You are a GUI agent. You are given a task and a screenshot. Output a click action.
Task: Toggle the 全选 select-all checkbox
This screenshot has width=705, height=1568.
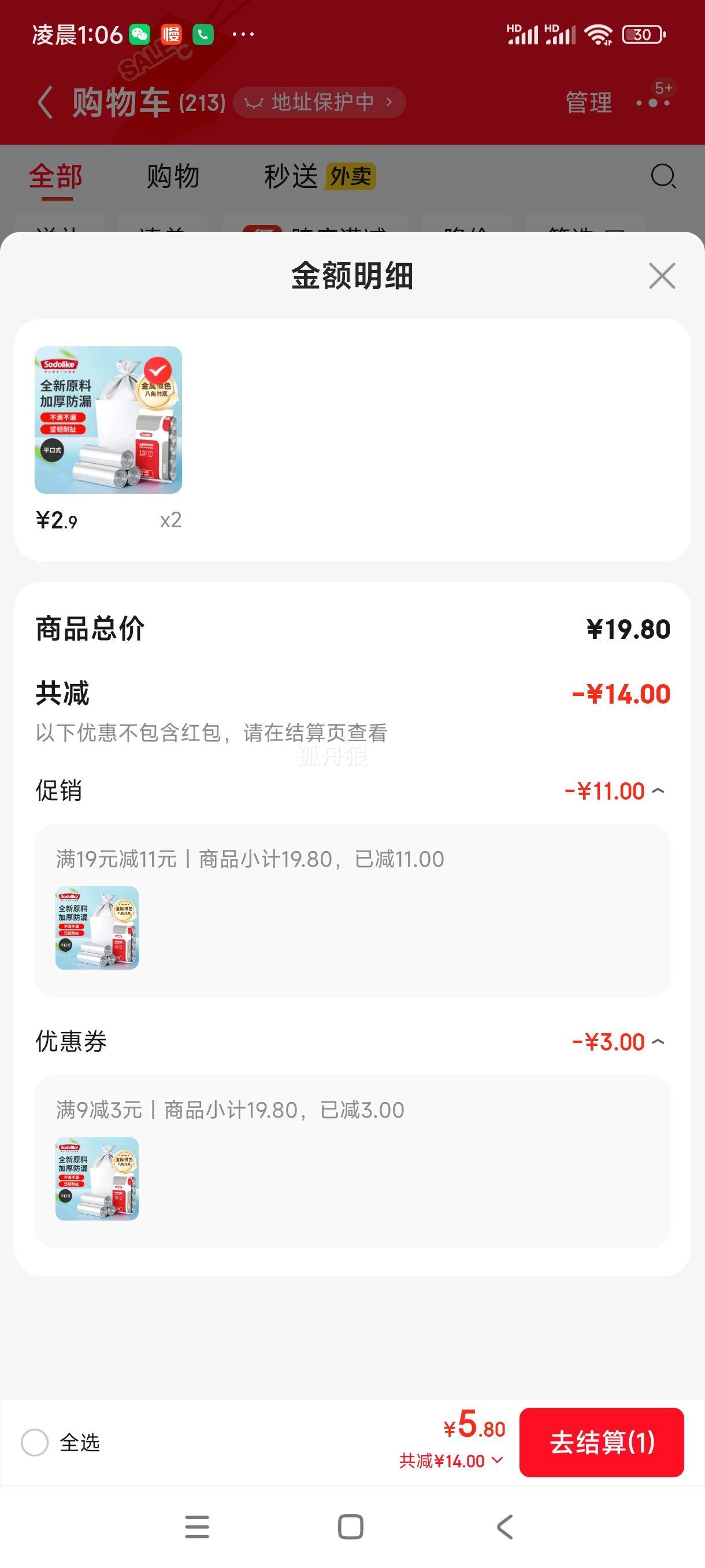[x=35, y=1442]
